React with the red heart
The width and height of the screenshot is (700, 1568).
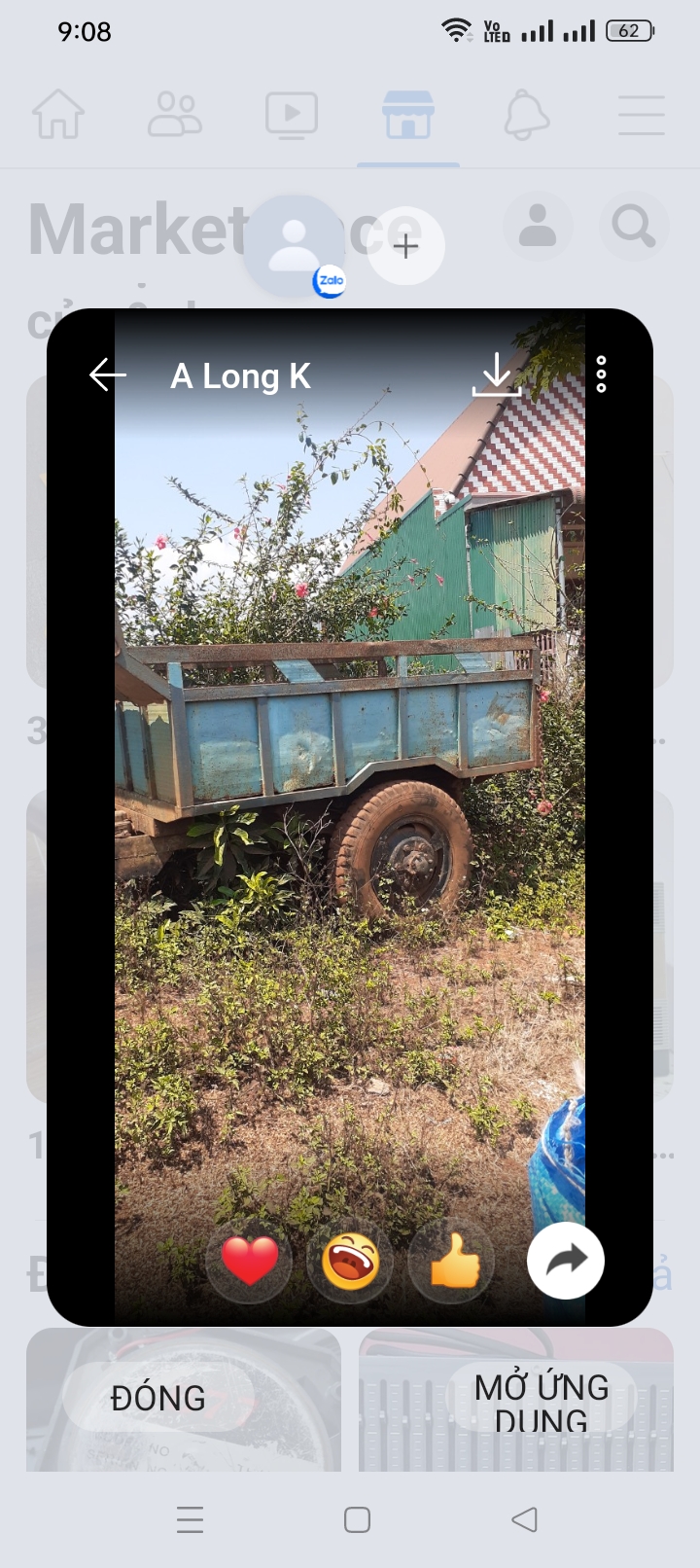pos(250,1262)
